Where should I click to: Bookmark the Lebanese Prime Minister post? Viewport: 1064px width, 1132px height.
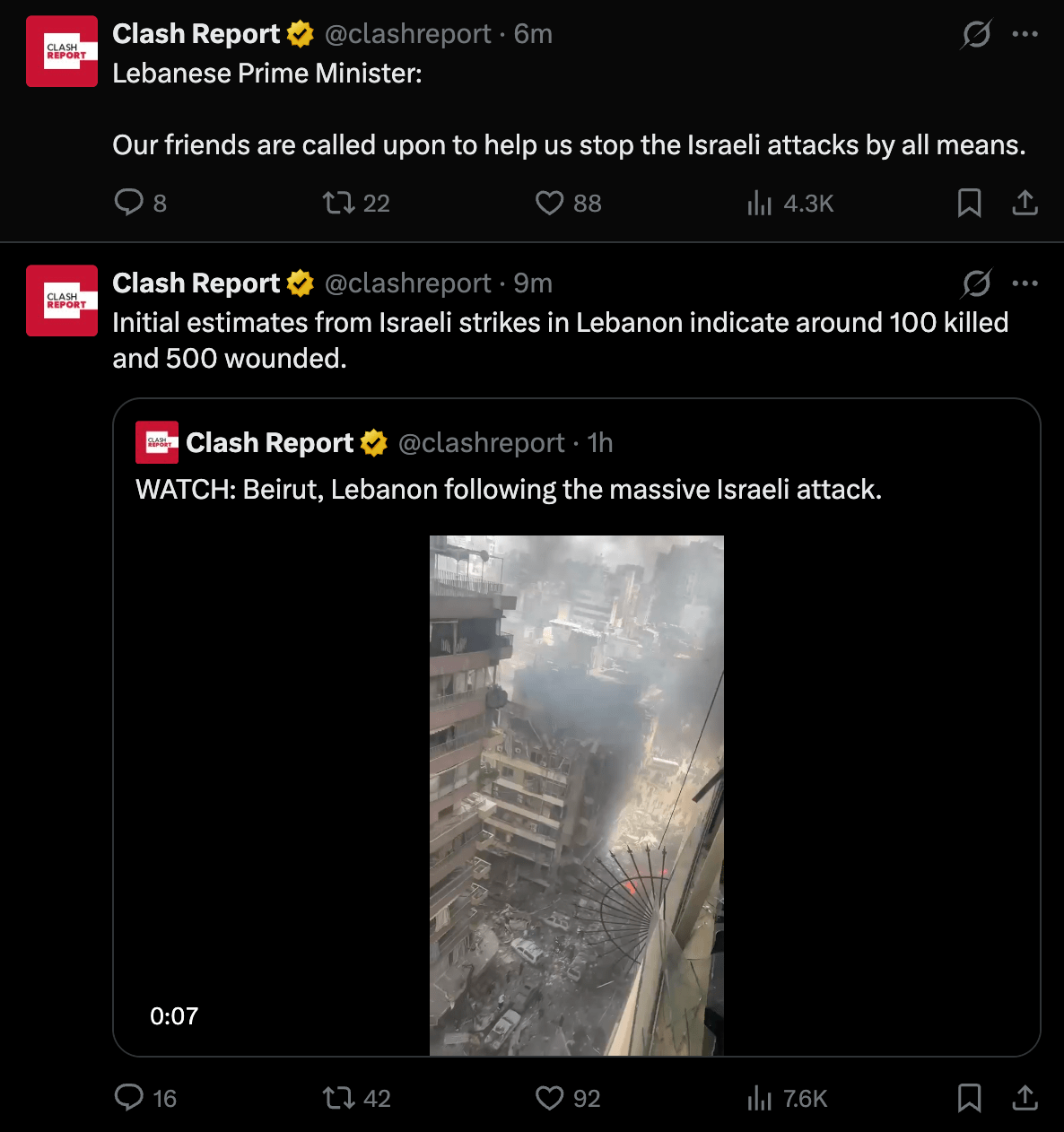(969, 203)
